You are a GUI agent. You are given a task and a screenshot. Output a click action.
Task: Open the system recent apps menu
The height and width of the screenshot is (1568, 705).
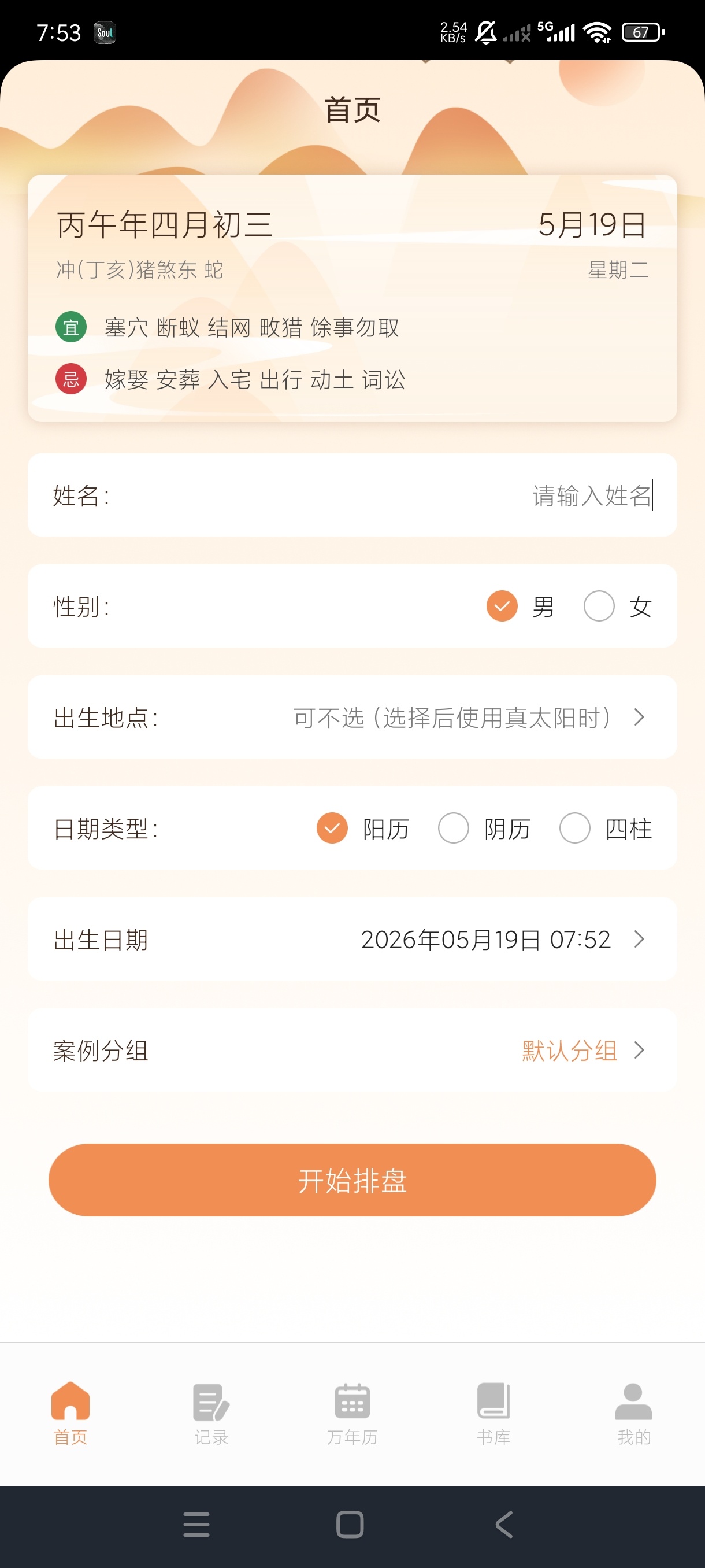[x=196, y=1525]
